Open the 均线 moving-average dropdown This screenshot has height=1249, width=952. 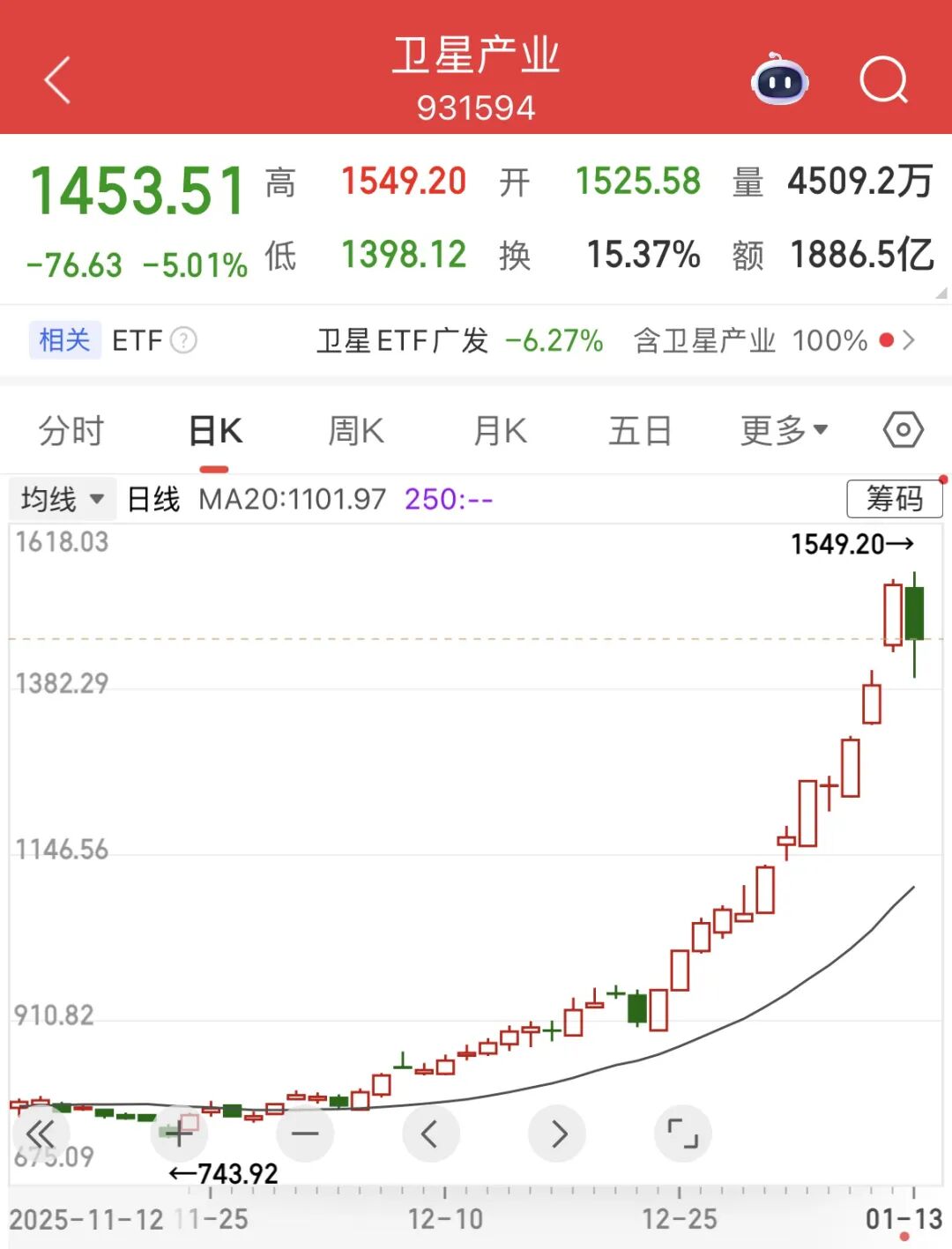pyautogui.click(x=62, y=498)
